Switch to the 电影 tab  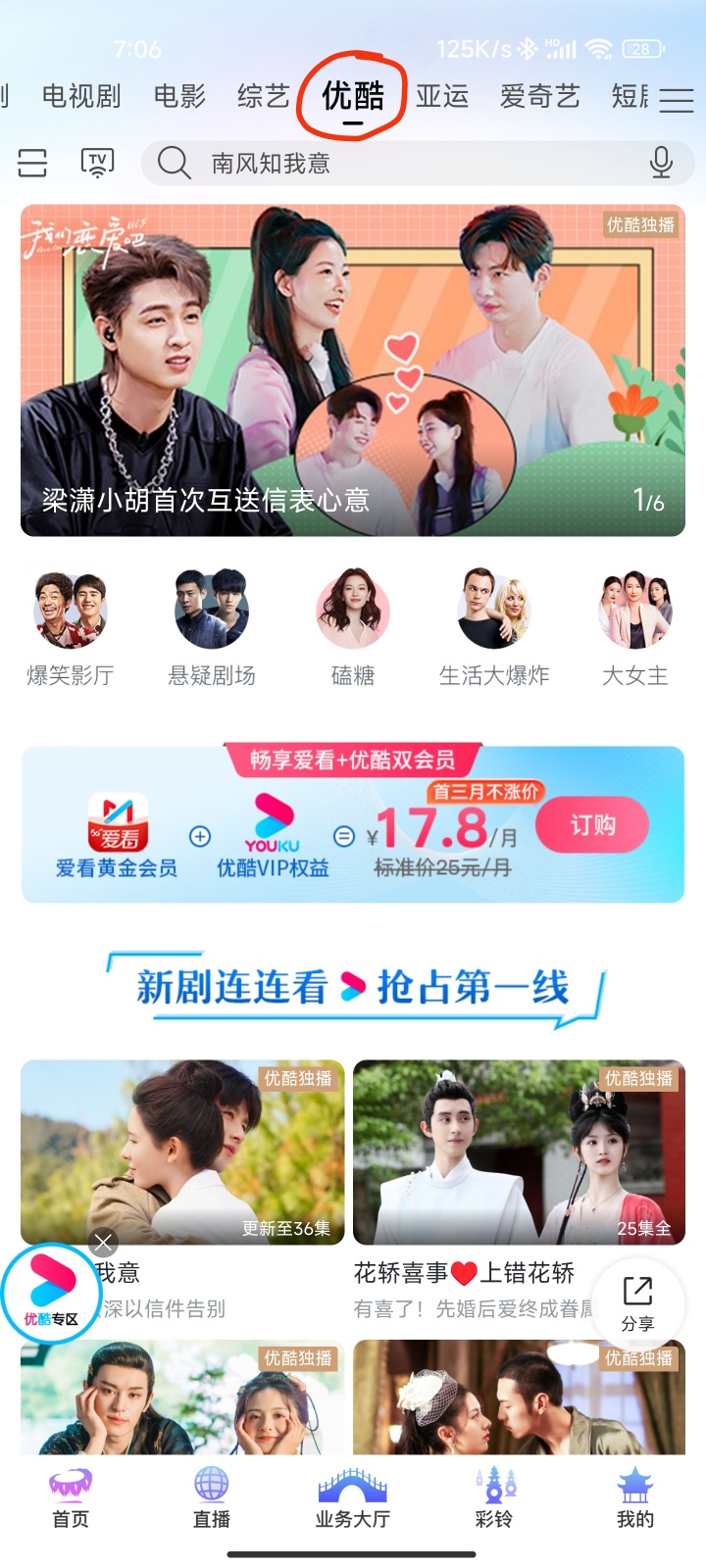(x=179, y=96)
